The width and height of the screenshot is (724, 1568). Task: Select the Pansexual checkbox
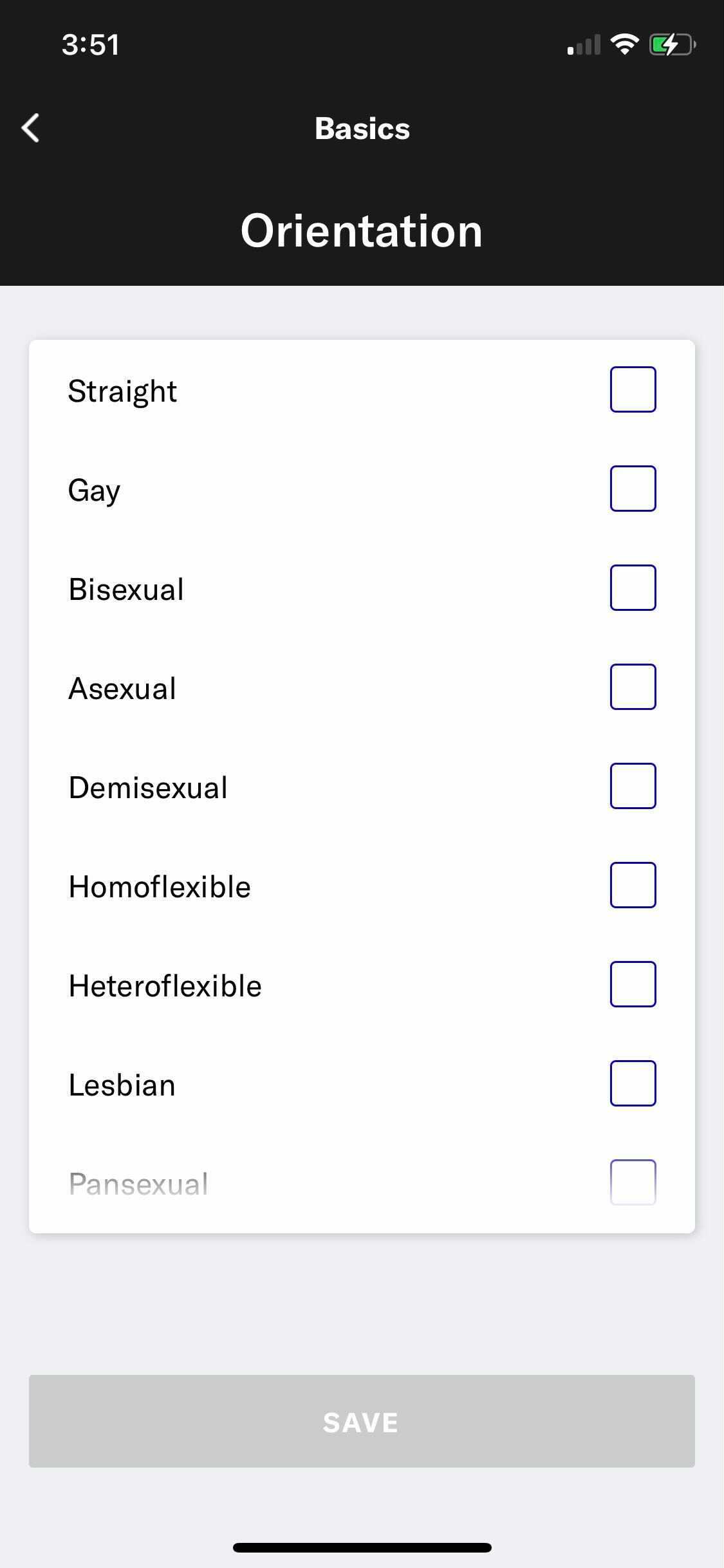coord(633,1181)
